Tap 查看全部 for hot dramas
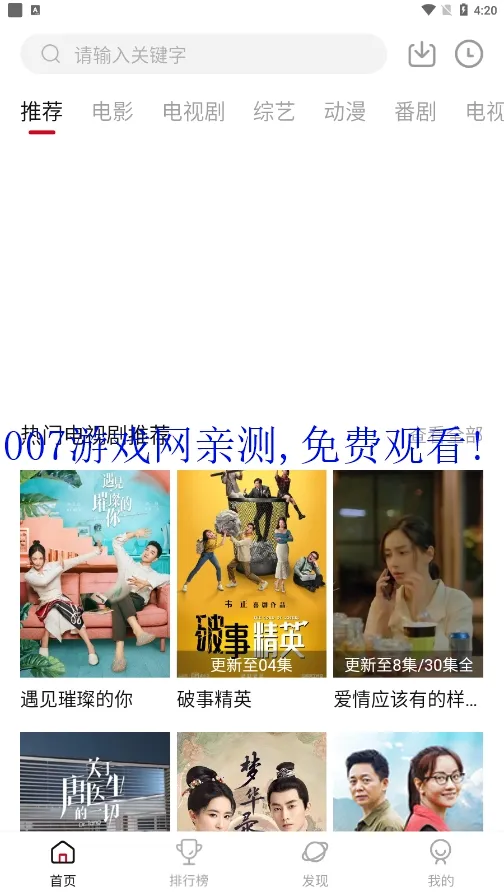 [x=447, y=434]
